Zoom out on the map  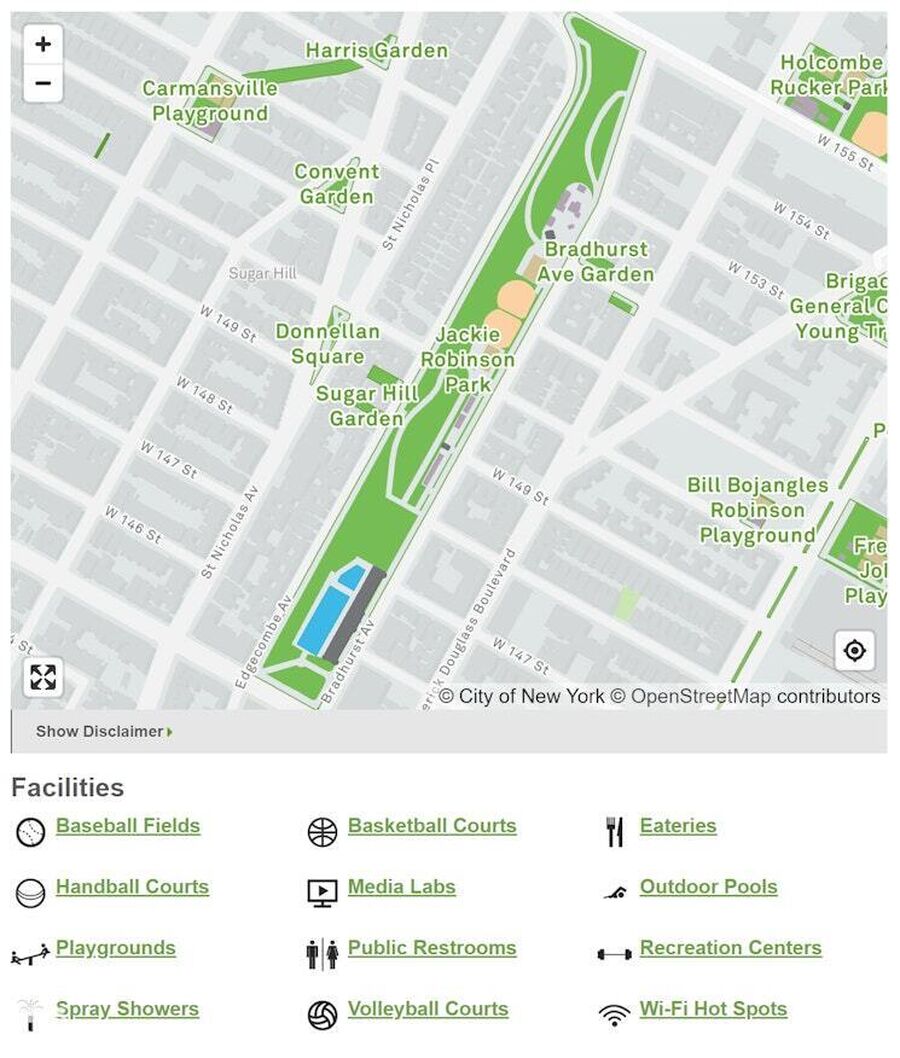42,83
